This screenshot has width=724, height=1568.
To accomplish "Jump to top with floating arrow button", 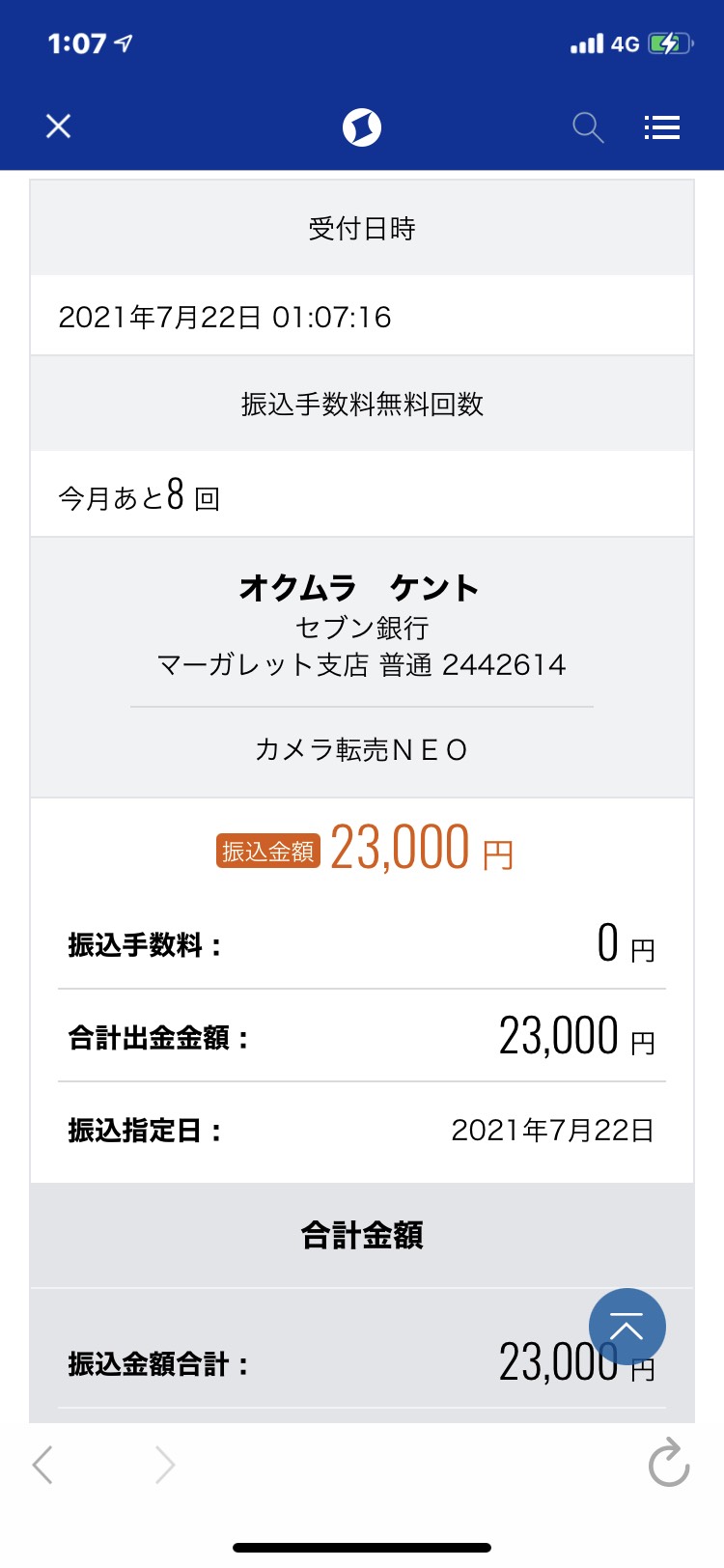I will click(x=627, y=1327).
